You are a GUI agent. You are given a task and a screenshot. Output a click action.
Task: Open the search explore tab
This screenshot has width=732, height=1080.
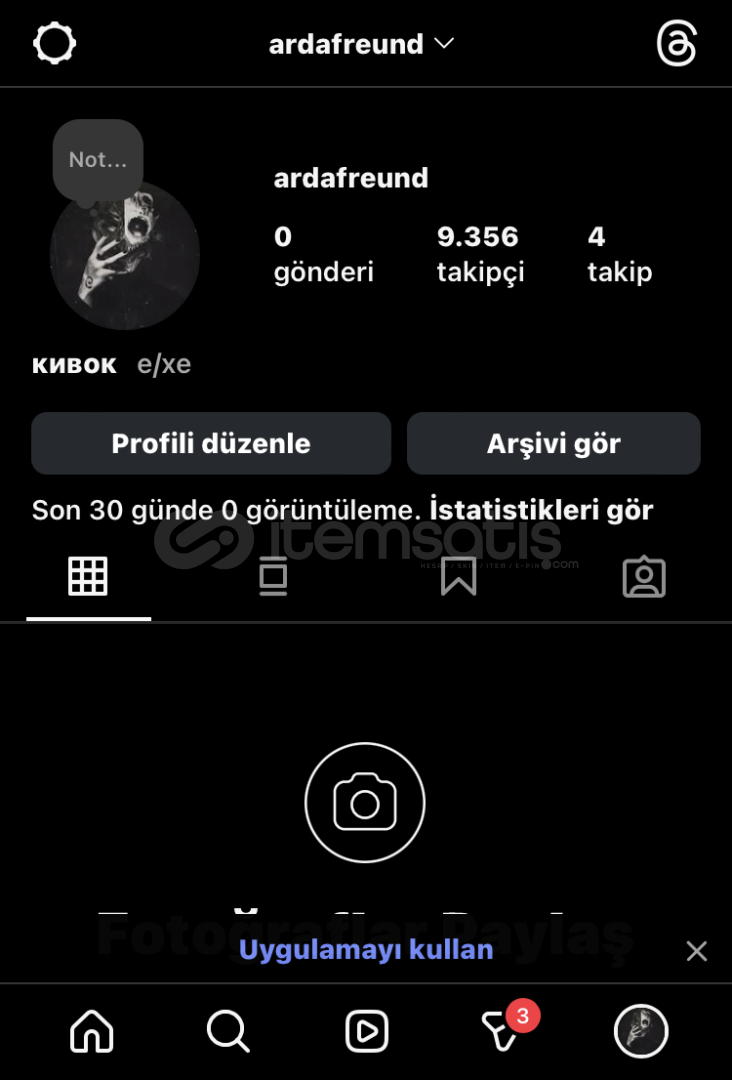click(228, 1031)
